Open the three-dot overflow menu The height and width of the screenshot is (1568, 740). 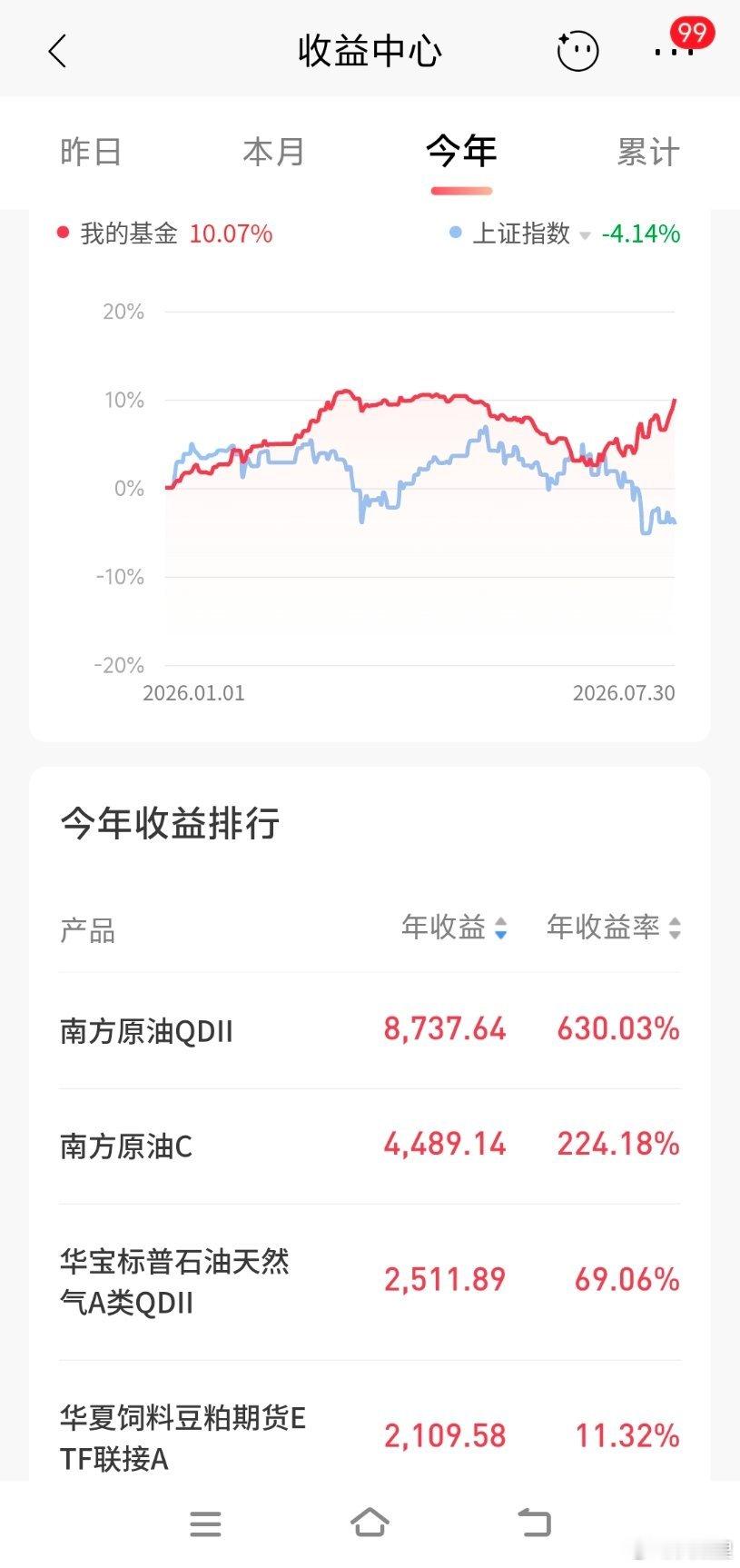click(x=675, y=52)
